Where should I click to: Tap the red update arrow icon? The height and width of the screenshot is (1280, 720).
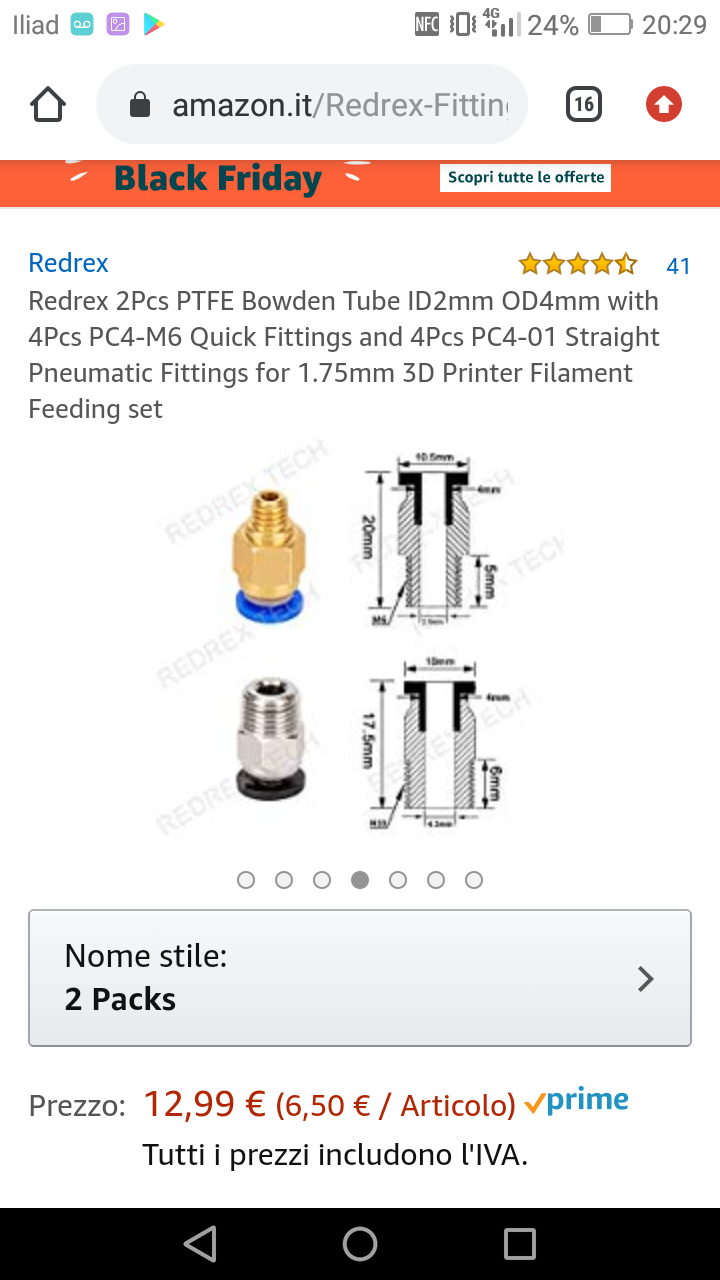coord(663,104)
